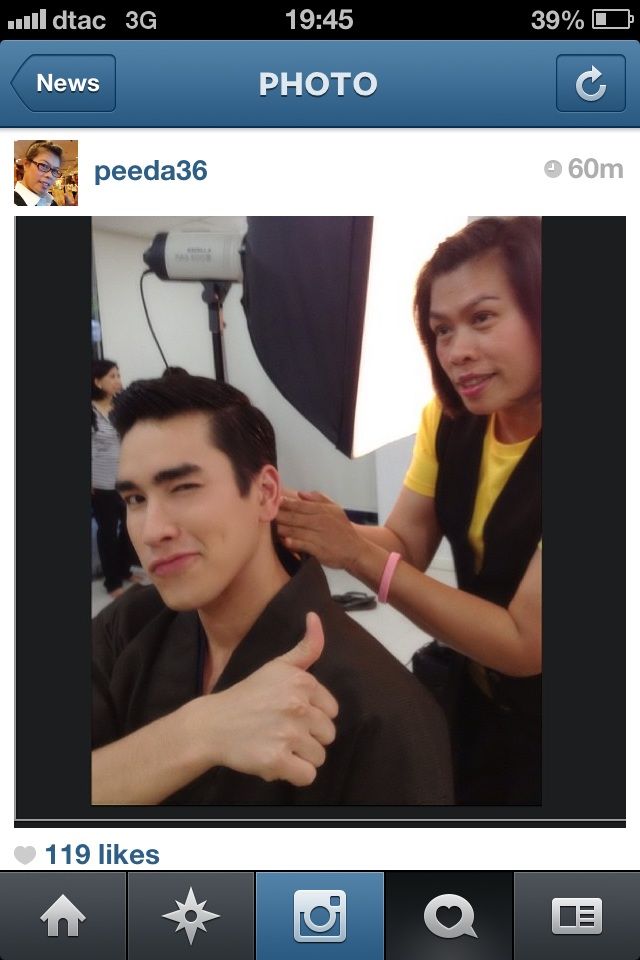Open the Explore tab
Viewport: 640px width, 960px height.
tap(191, 916)
